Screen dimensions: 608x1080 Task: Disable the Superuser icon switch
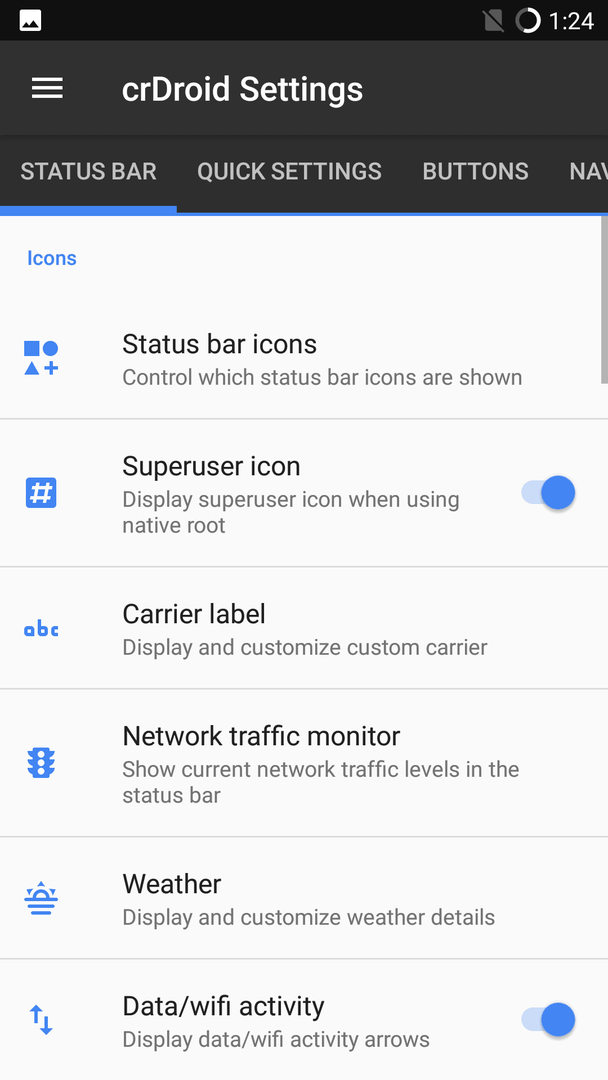(x=549, y=493)
